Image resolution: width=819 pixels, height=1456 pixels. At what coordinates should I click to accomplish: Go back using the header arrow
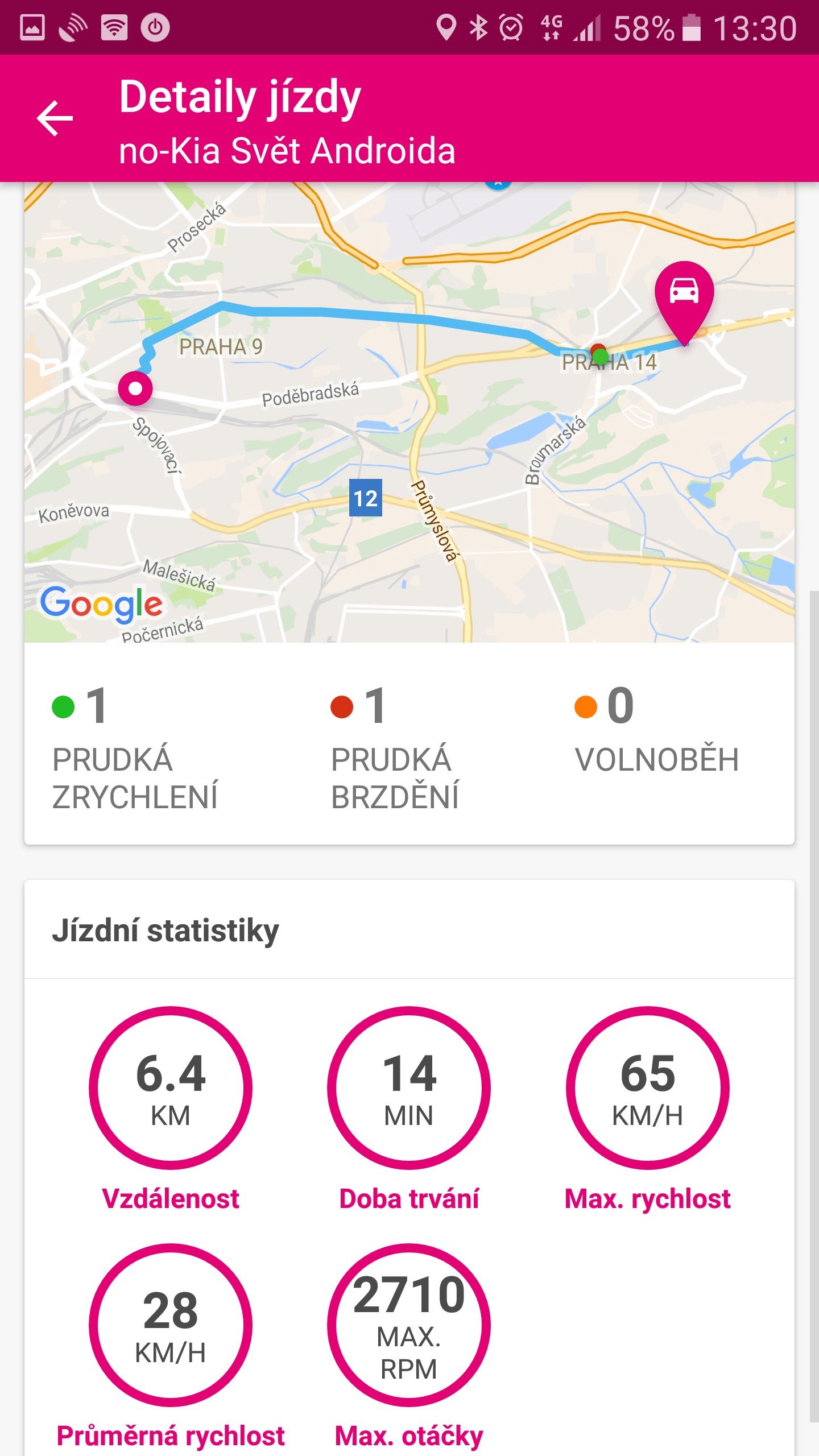55,118
